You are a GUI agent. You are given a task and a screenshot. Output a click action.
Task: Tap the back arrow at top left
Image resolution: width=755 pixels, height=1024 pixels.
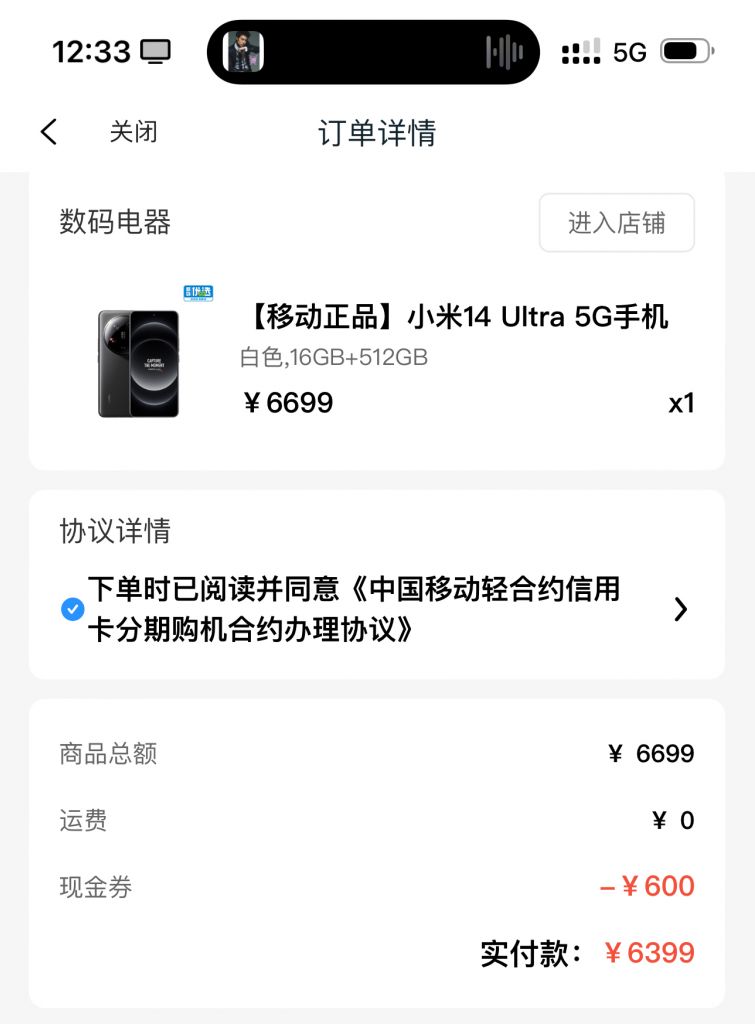coord(49,131)
